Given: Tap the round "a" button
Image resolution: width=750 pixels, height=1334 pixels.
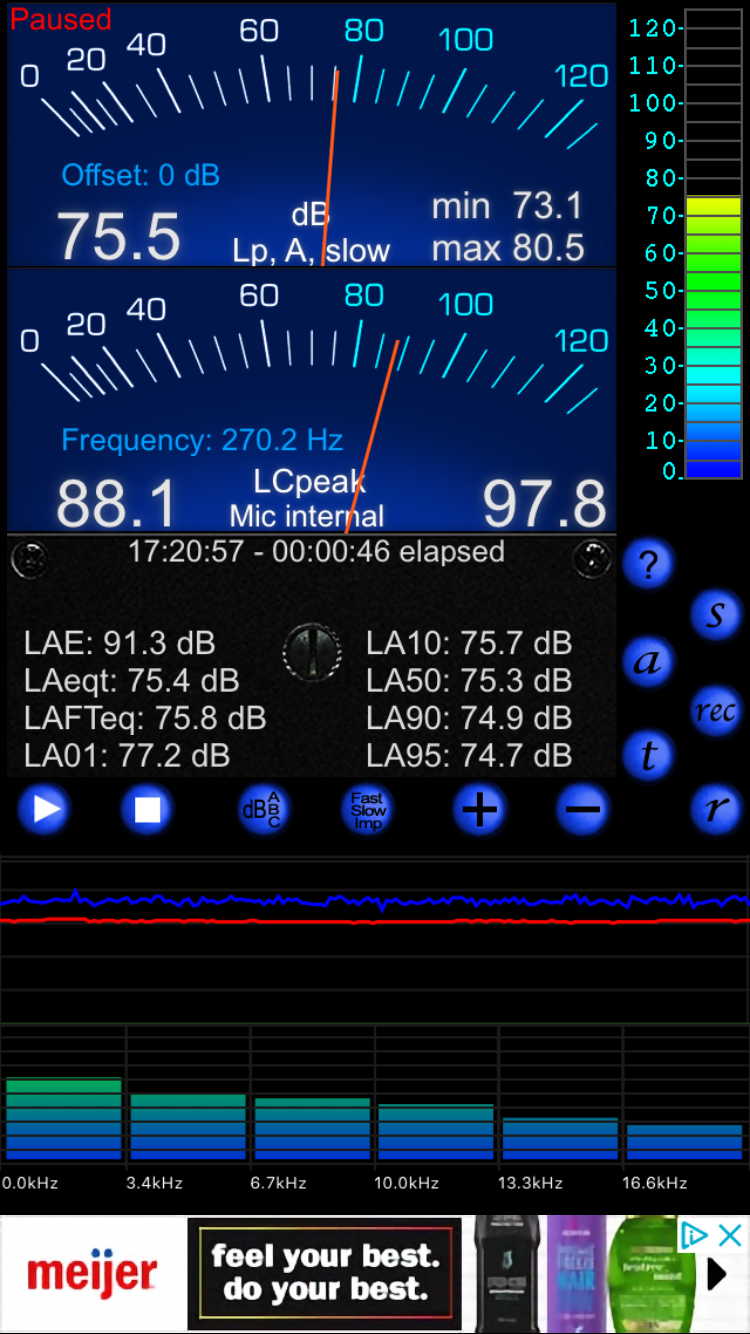Looking at the screenshot, I should click(x=648, y=661).
